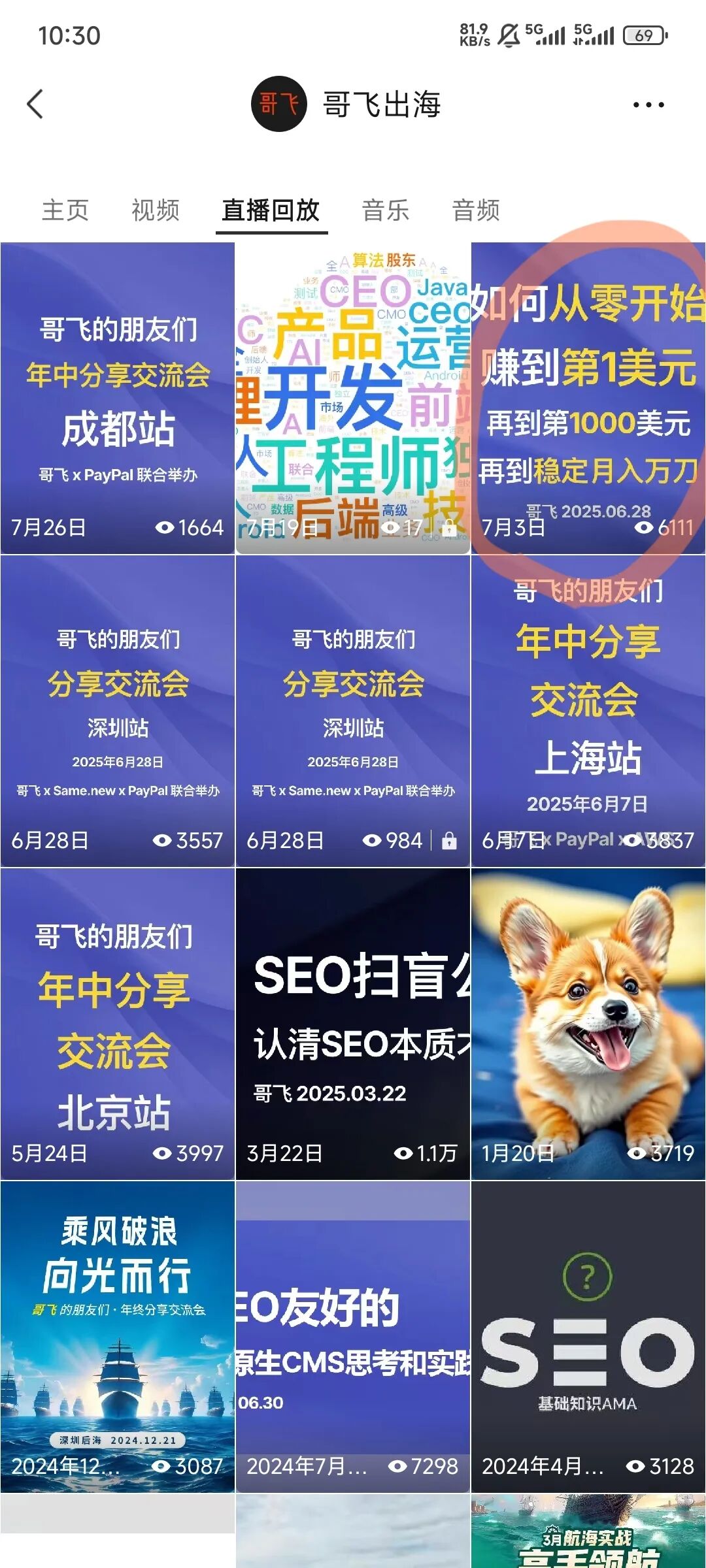The width and height of the screenshot is (706, 1568).
Task: Open the 上海站 replay from 6月7日
Action: 588,711
